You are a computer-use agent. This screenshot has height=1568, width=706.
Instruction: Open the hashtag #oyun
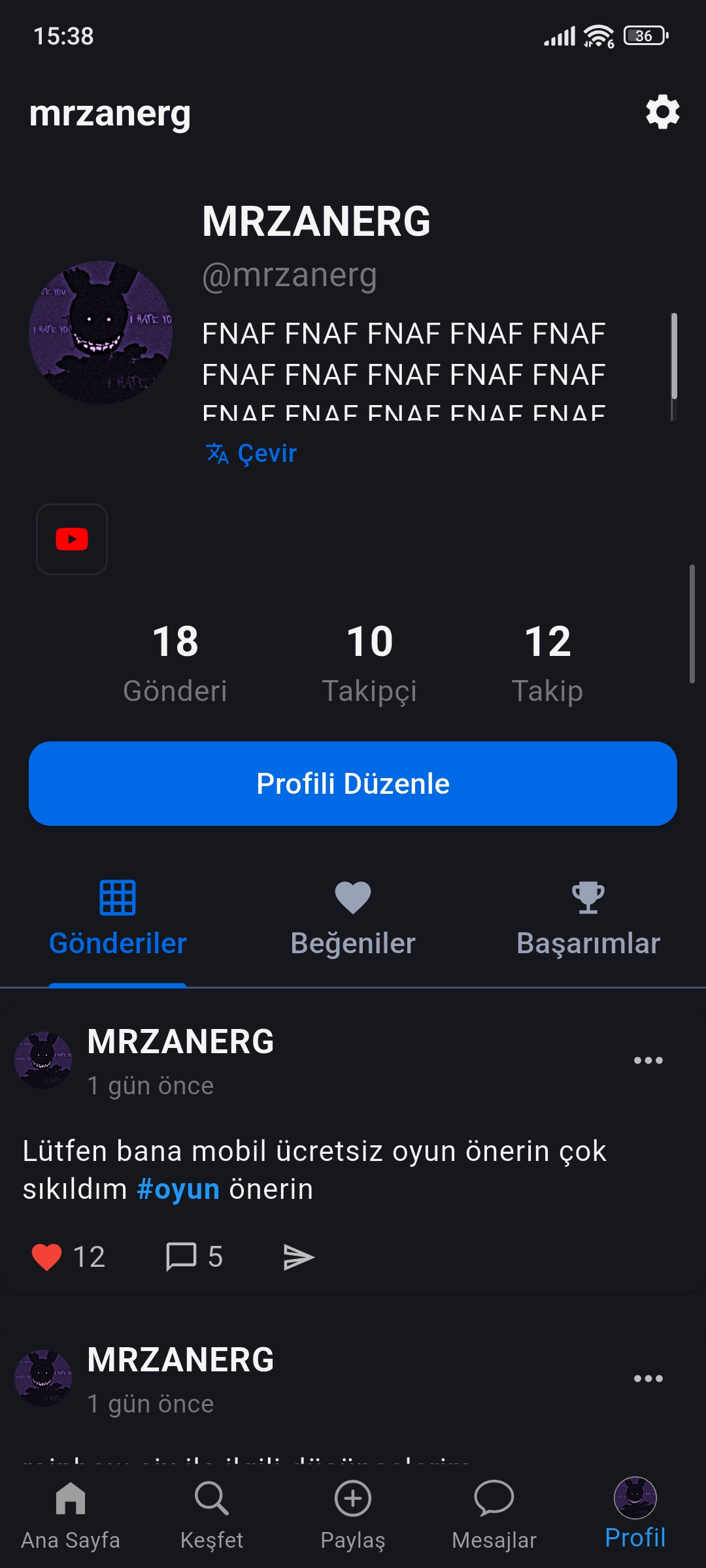coord(178,1190)
